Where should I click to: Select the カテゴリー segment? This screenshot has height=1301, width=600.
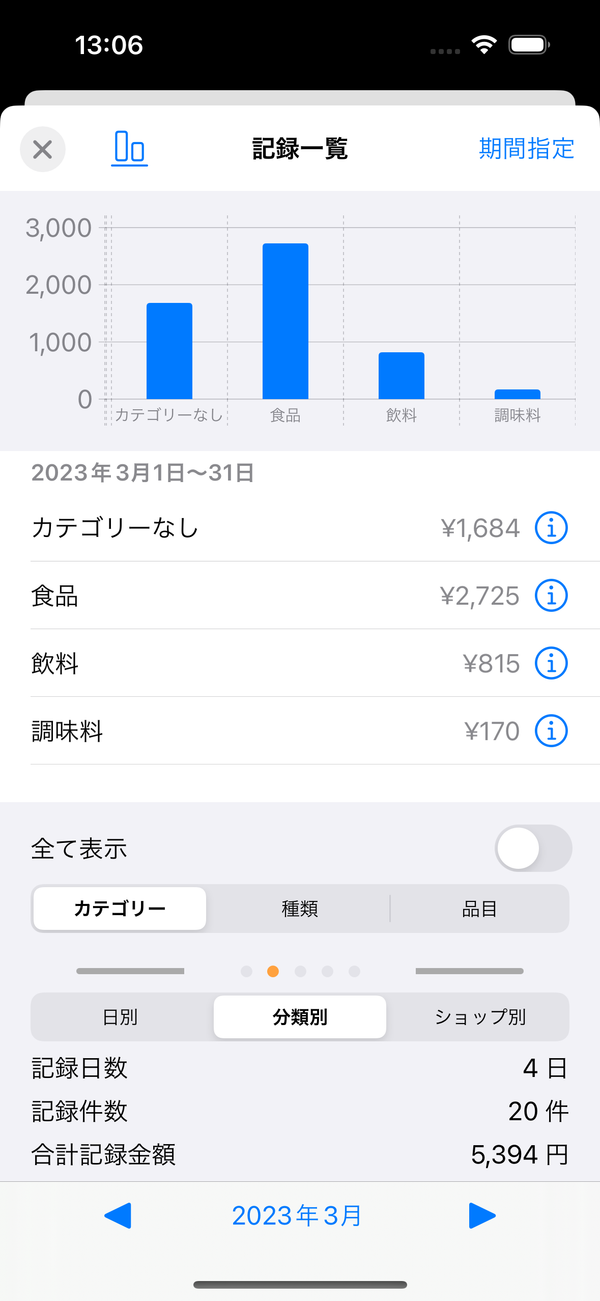click(120, 909)
